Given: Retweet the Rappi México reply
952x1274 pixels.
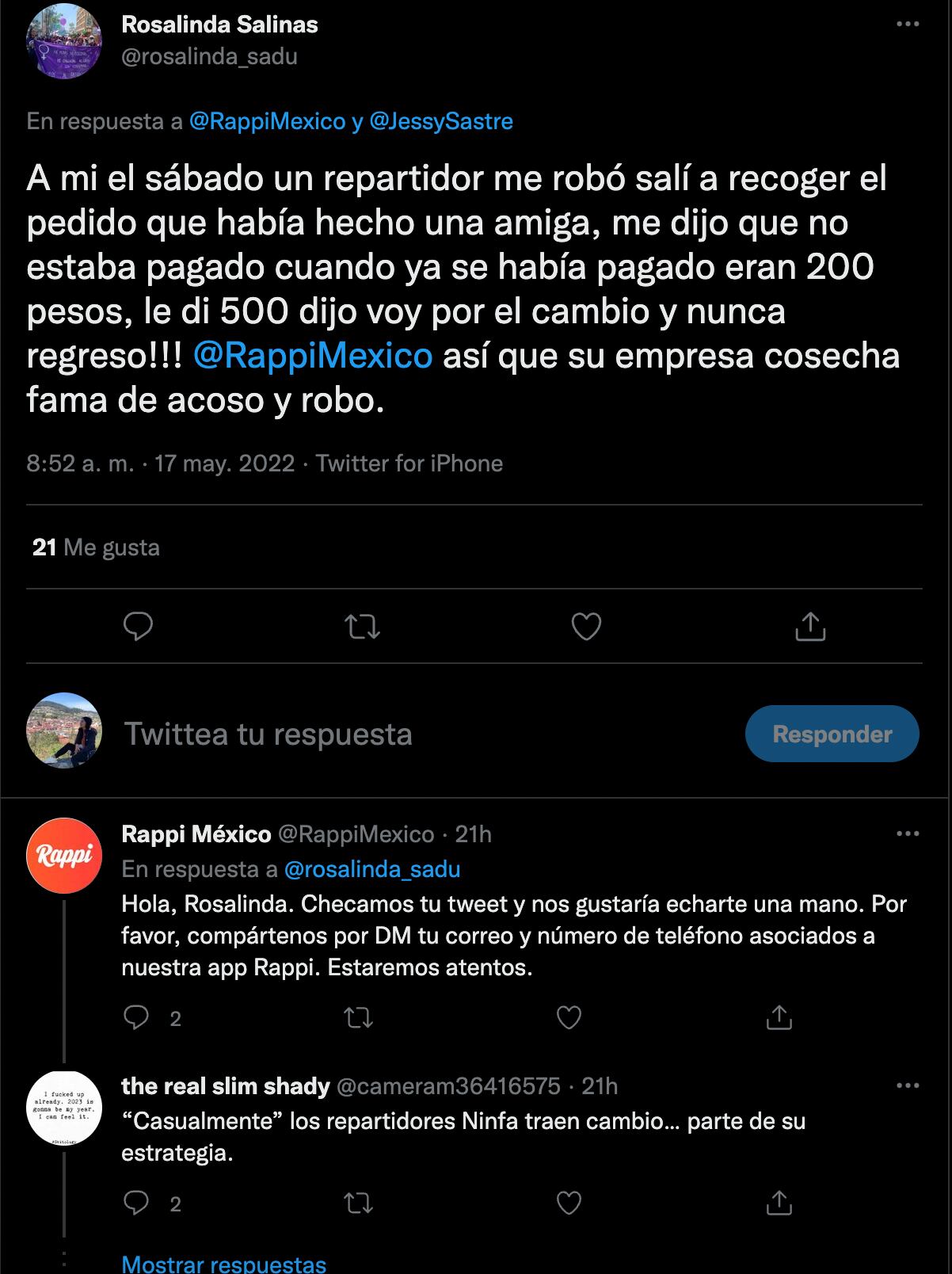Looking at the screenshot, I should pos(360,1017).
